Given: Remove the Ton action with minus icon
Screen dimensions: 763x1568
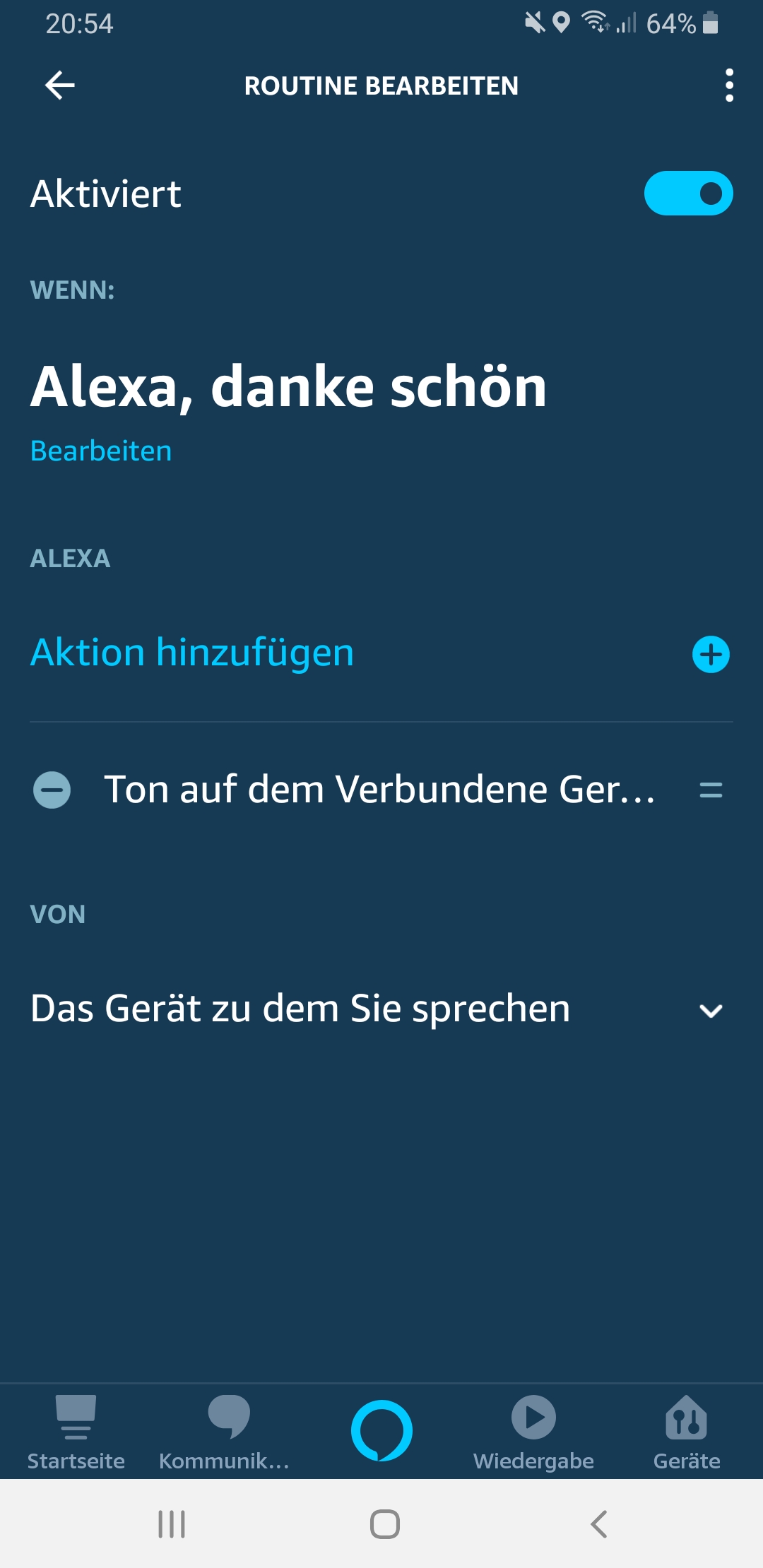Looking at the screenshot, I should pyautogui.click(x=52, y=790).
